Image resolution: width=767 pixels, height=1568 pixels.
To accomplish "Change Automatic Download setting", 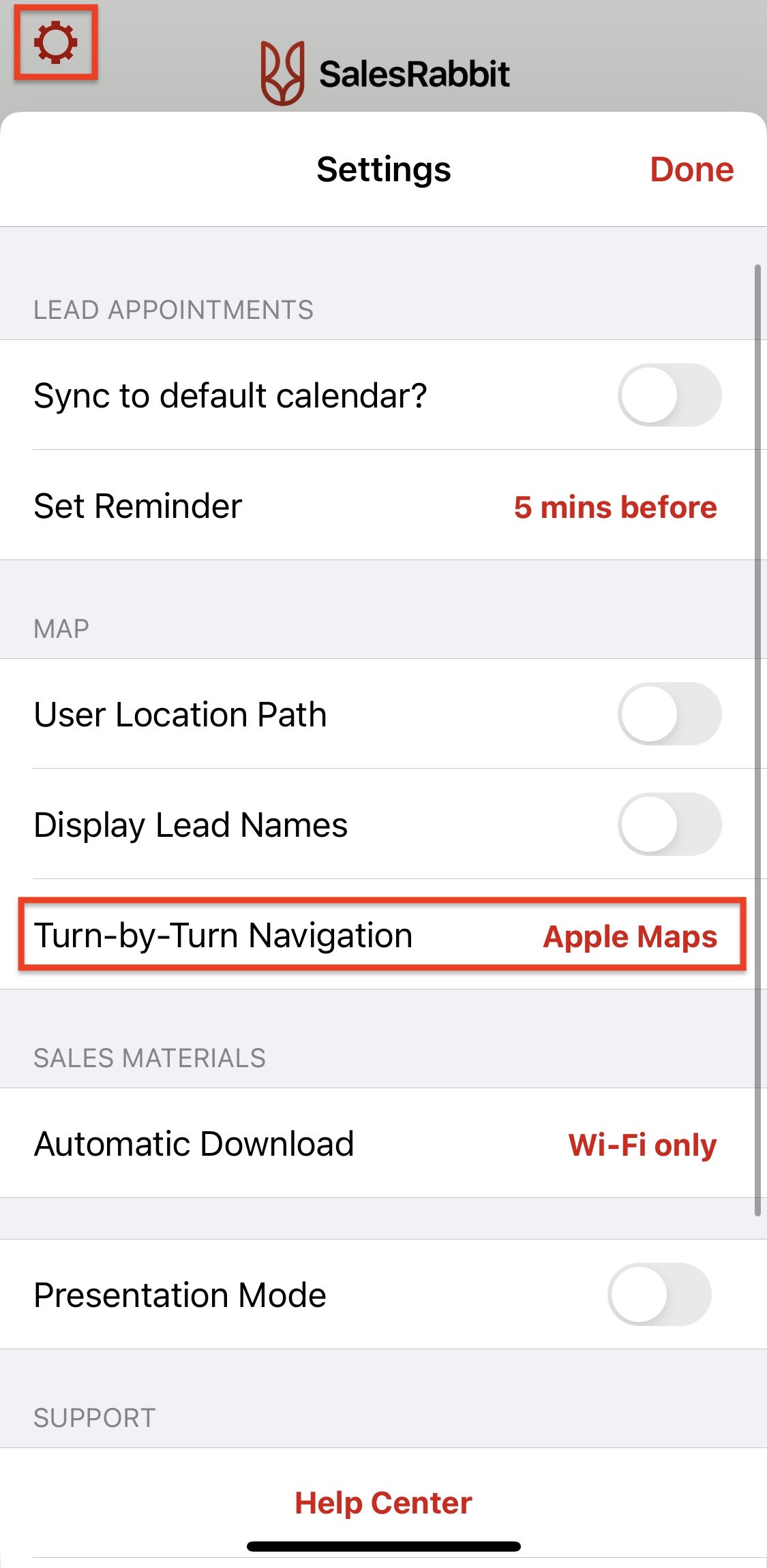I will [x=642, y=1144].
